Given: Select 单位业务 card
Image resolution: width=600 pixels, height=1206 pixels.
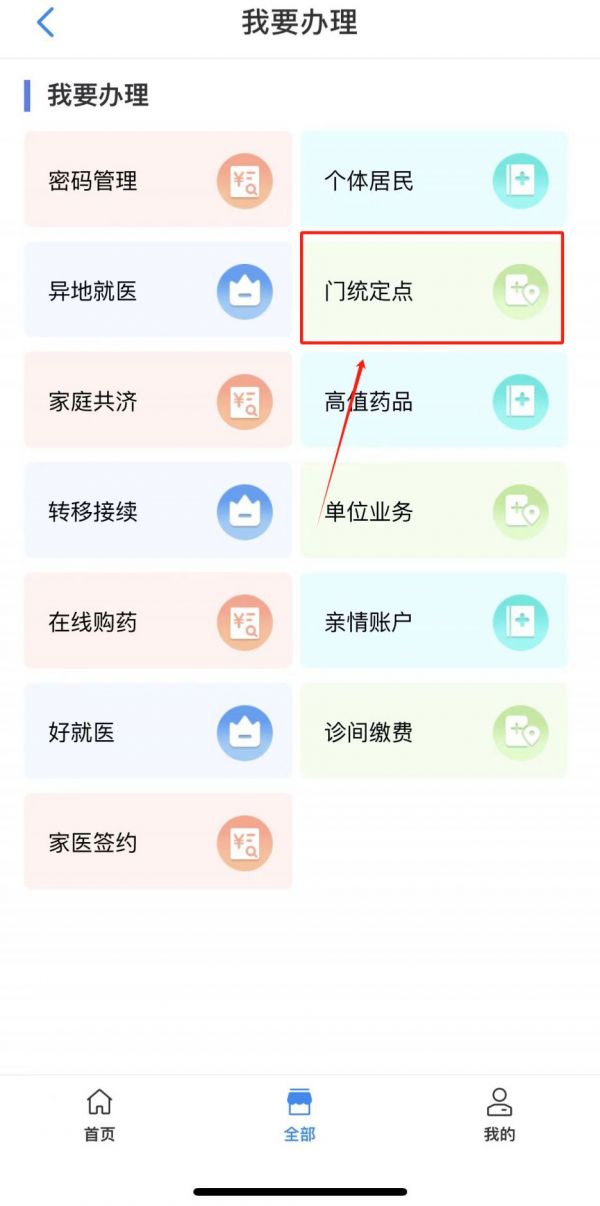Looking at the screenshot, I should coord(433,512).
